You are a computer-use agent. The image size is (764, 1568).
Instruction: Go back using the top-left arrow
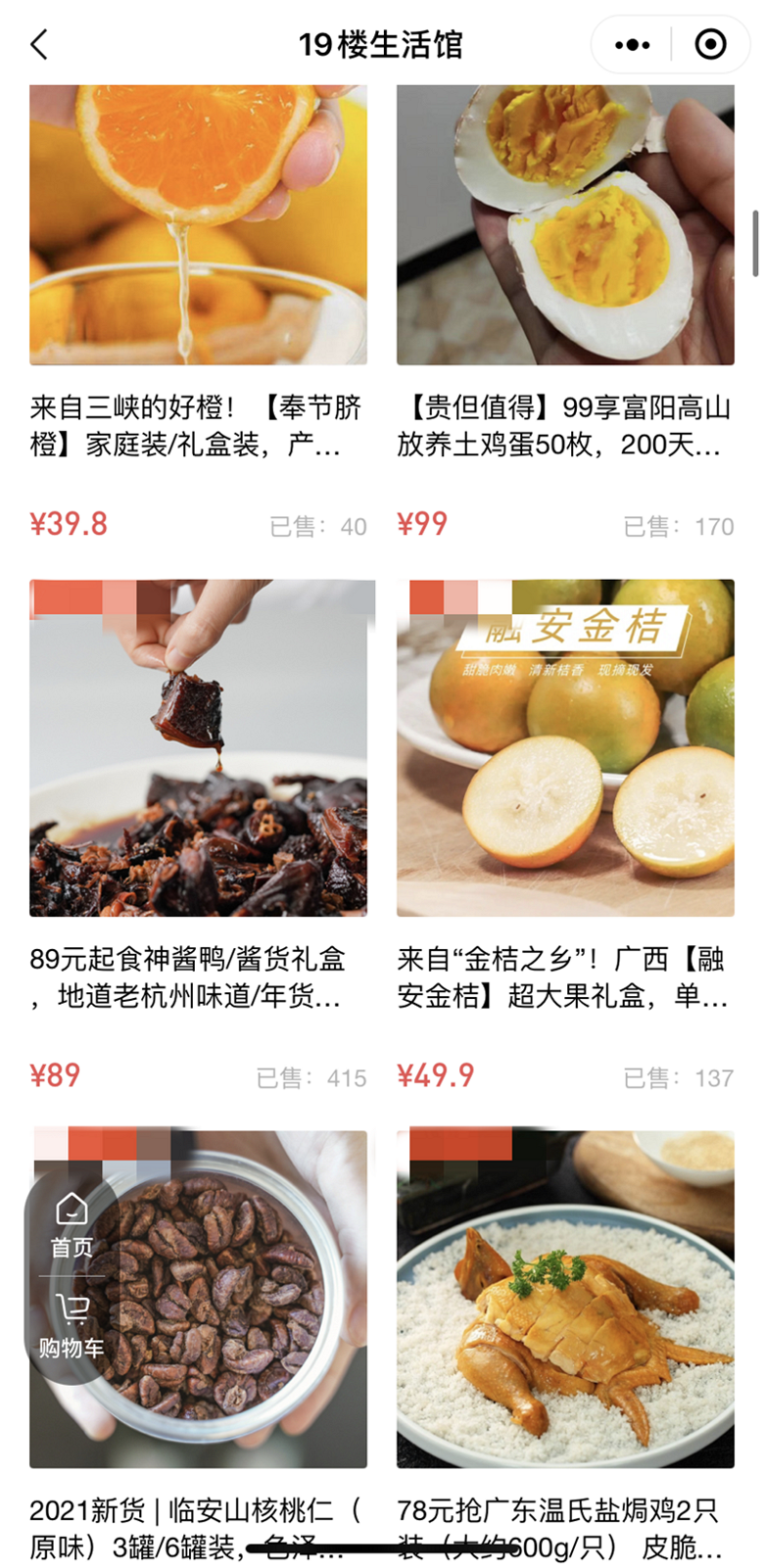click(39, 45)
